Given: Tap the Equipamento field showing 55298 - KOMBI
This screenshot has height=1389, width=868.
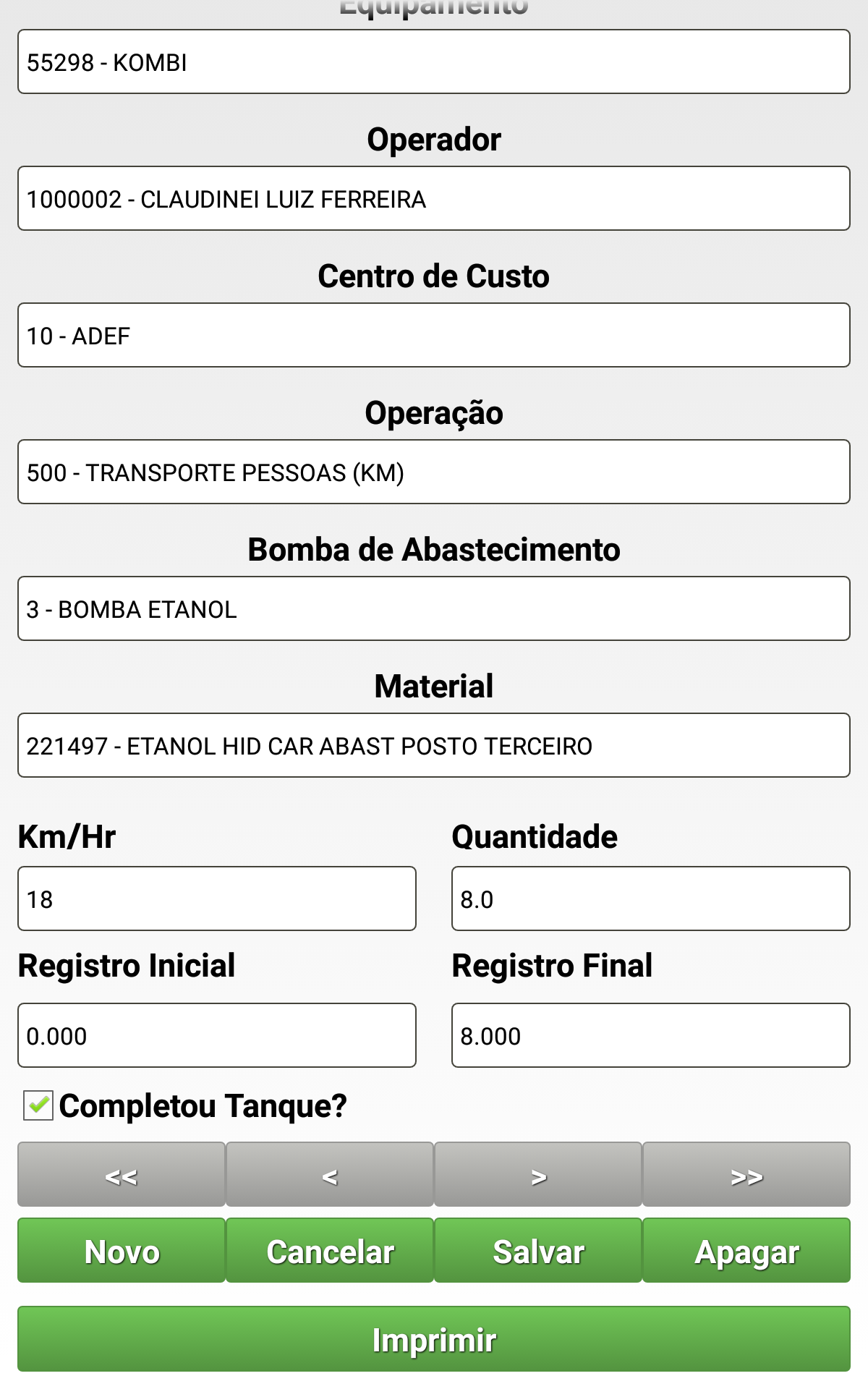Looking at the screenshot, I should (x=434, y=62).
